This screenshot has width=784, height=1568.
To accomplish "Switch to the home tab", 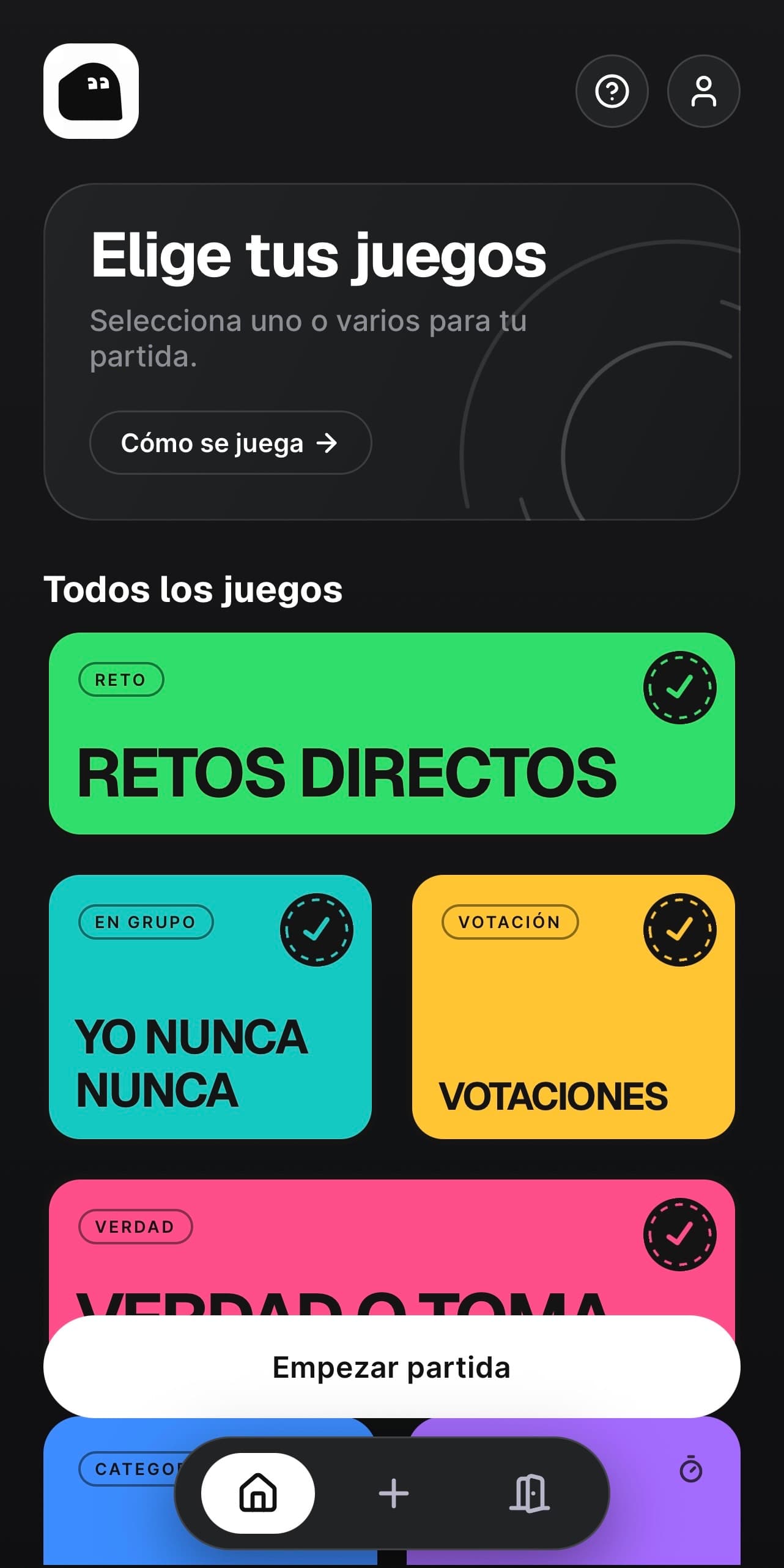I will [x=258, y=1493].
